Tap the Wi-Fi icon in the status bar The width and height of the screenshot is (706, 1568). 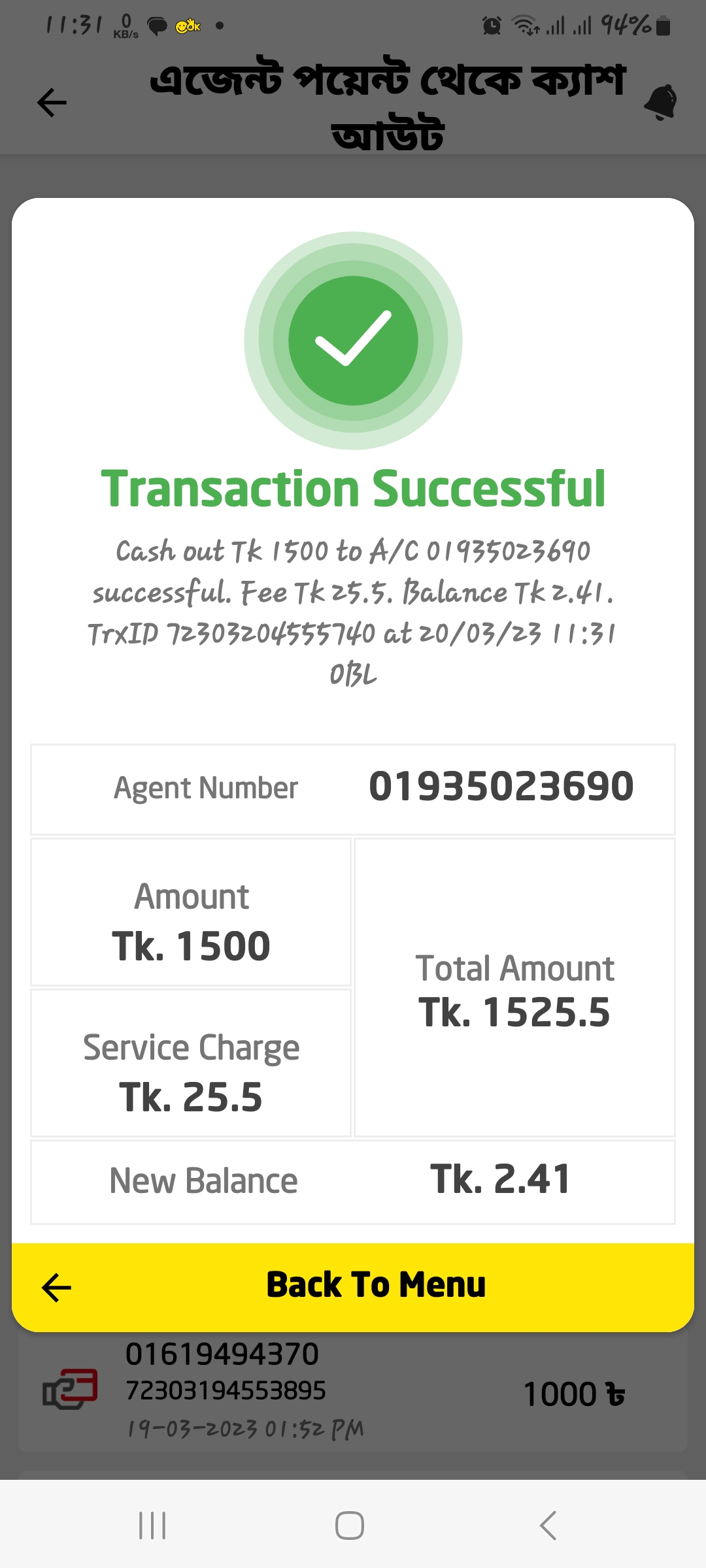tap(523, 24)
